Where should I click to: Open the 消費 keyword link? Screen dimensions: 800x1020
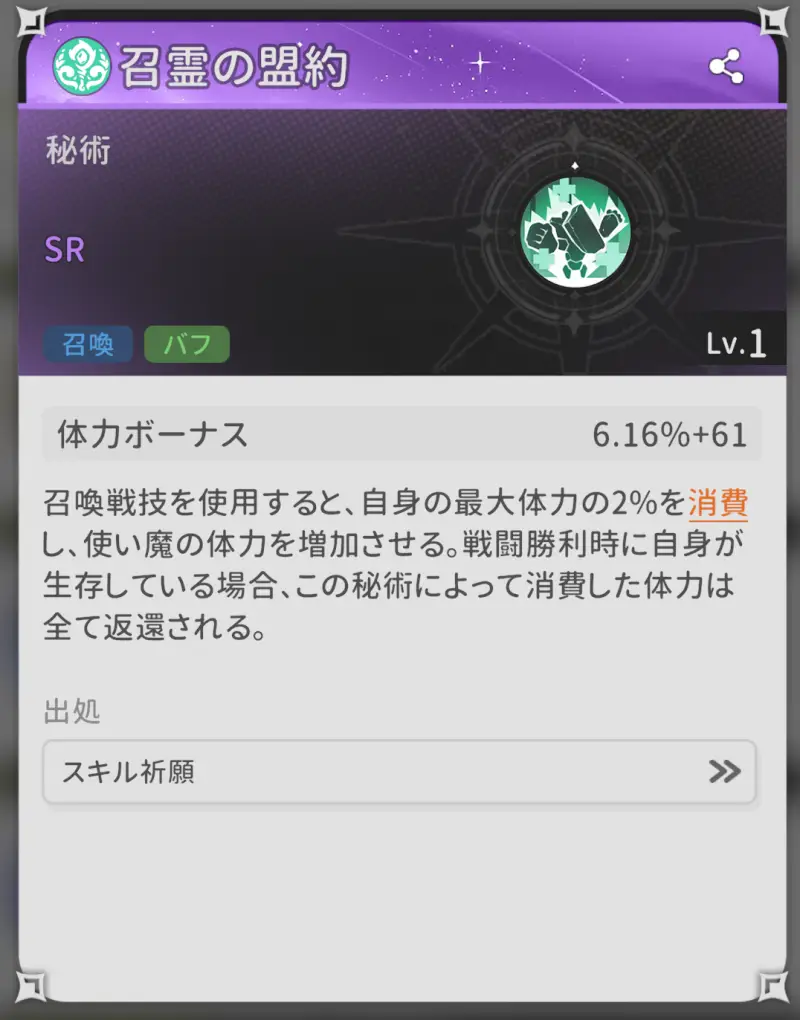[718, 503]
